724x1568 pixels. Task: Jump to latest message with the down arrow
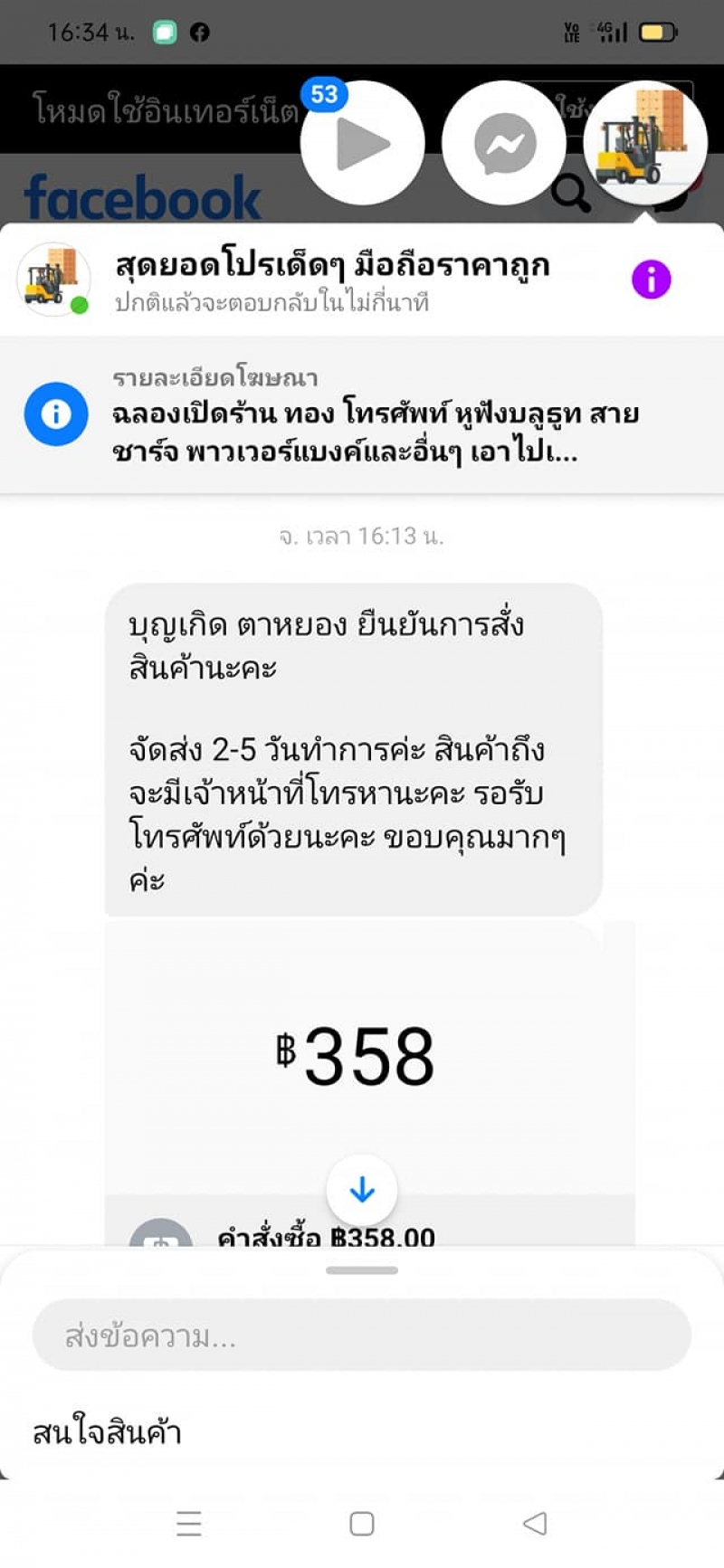point(362,1190)
